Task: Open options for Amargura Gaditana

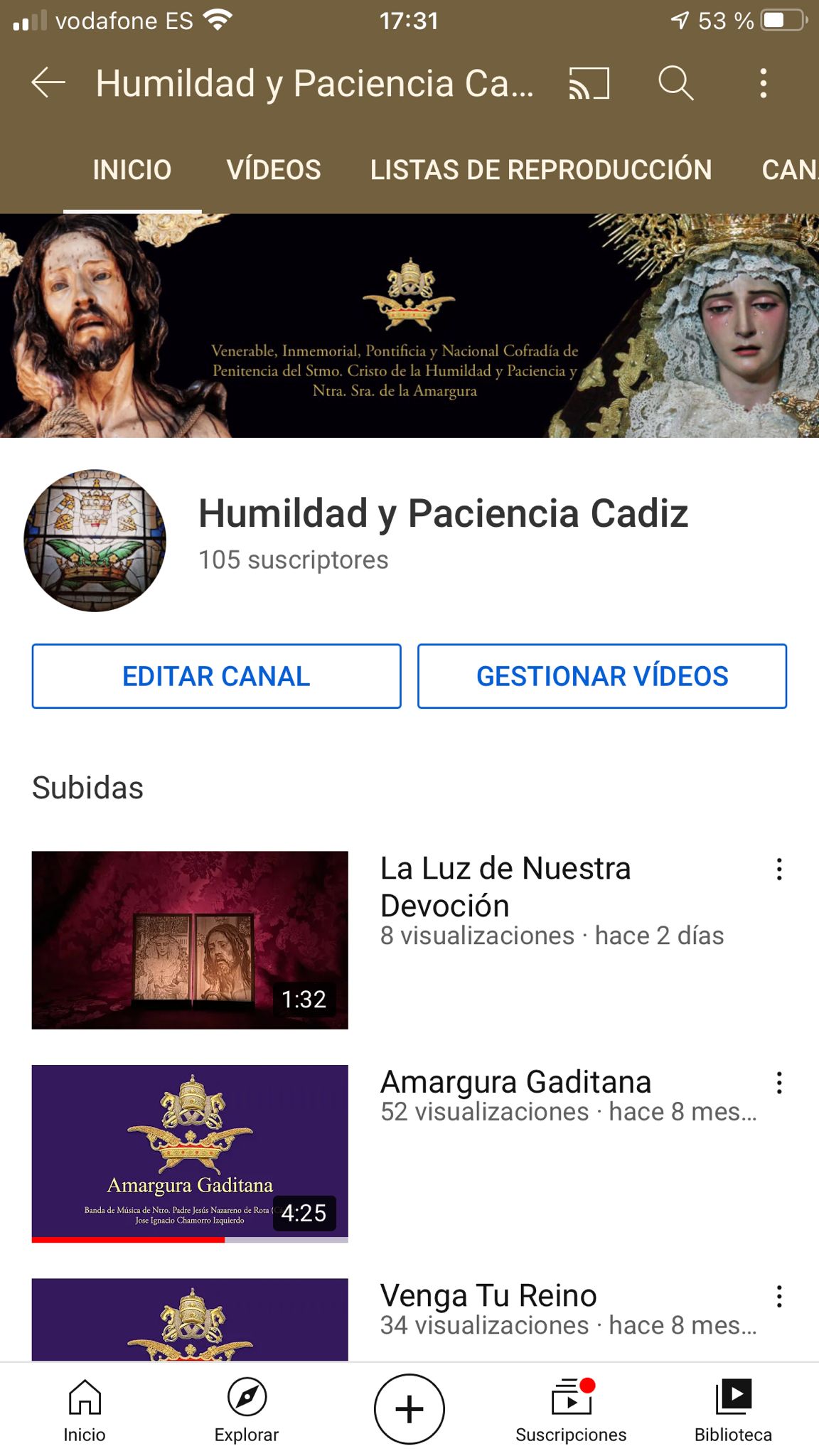Action: [x=779, y=1083]
